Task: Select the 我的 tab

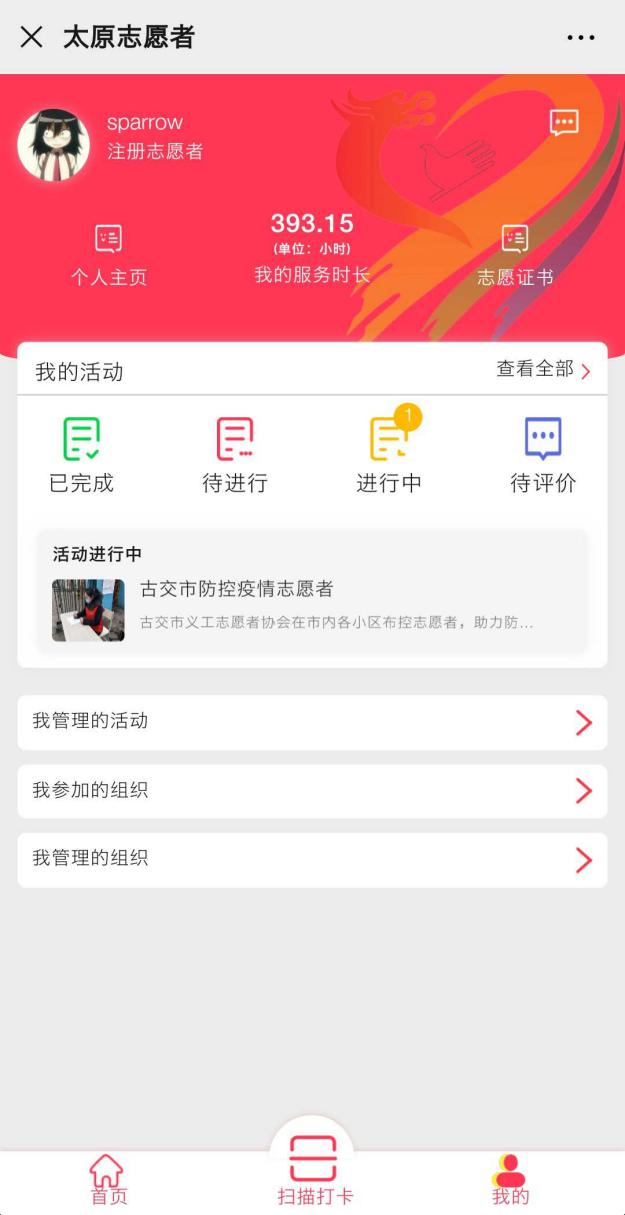Action: pyautogui.click(x=510, y=1180)
